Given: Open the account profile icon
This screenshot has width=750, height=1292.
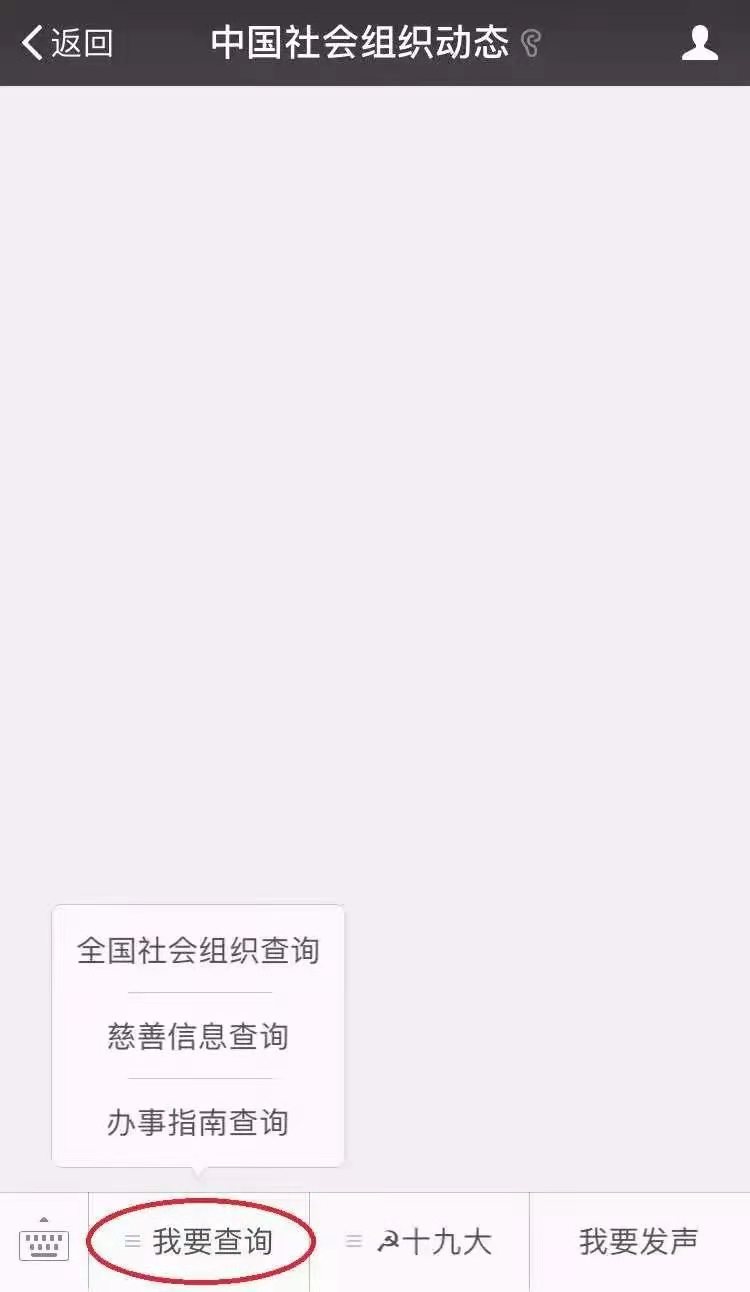Looking at the screenshot, I should pos(699,43).
